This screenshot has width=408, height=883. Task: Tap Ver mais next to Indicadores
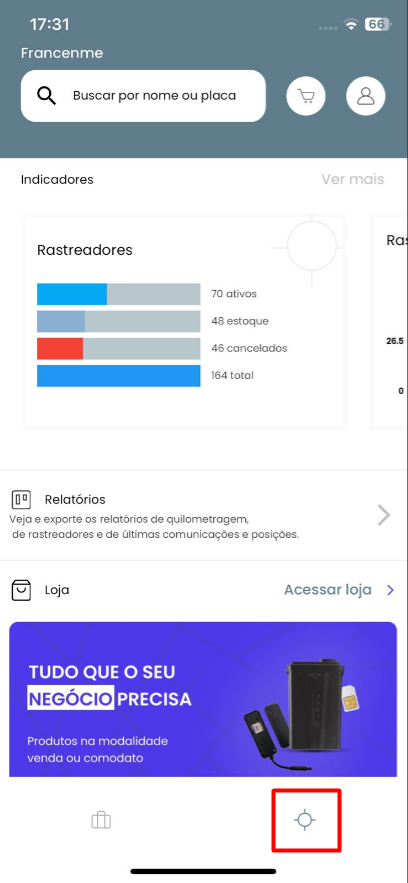point(353,179)
